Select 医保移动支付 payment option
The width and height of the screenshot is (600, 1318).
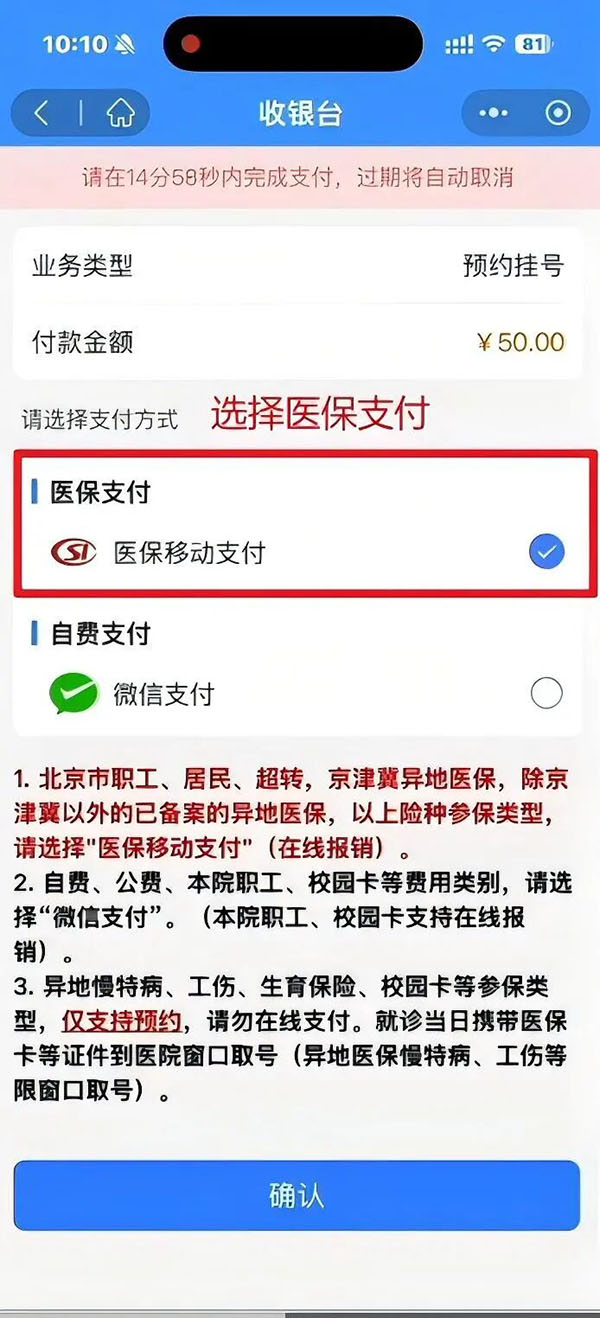click(x=546, y=551)
